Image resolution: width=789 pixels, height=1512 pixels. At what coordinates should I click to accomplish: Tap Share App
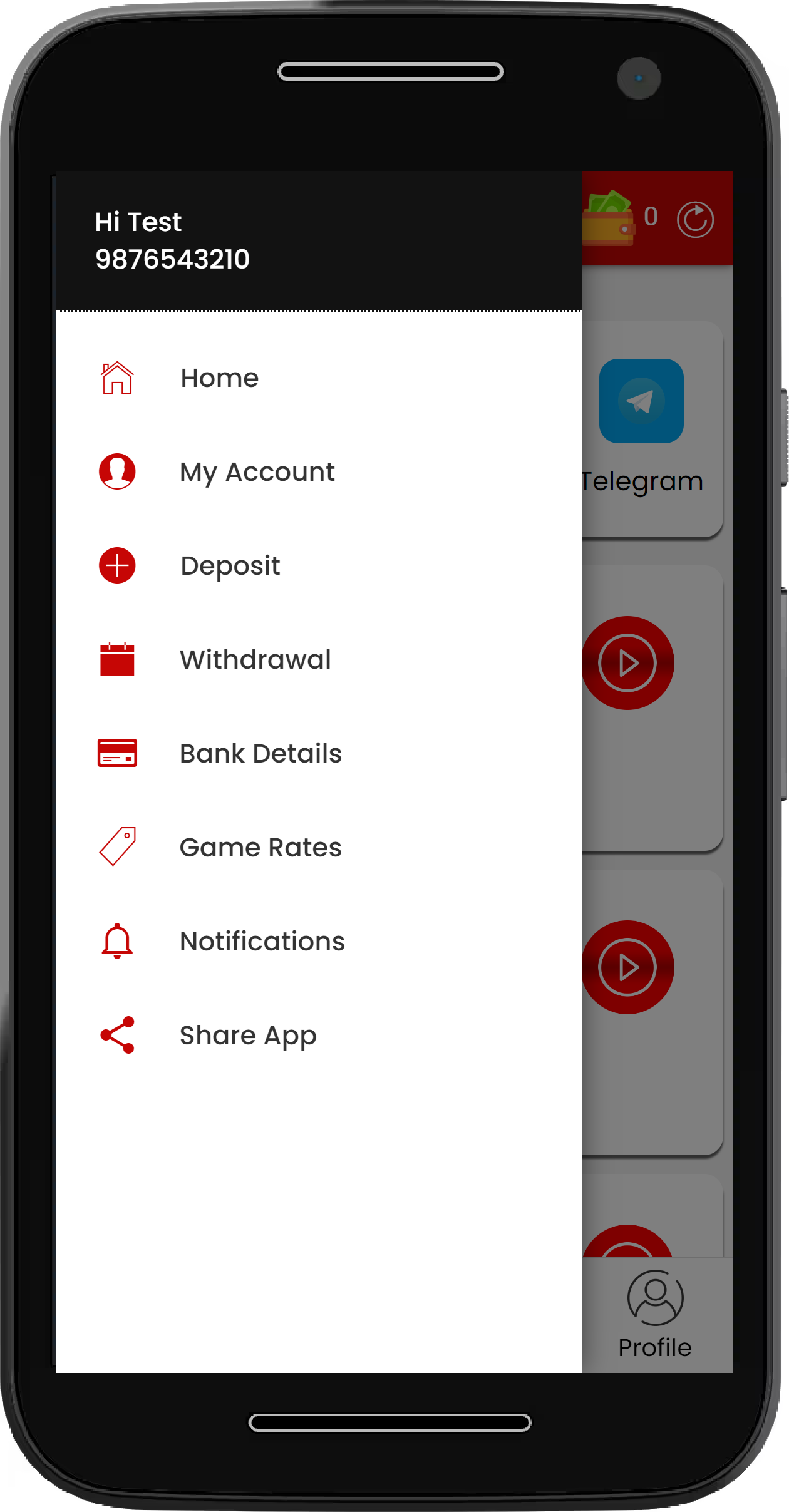(319, 1036)
